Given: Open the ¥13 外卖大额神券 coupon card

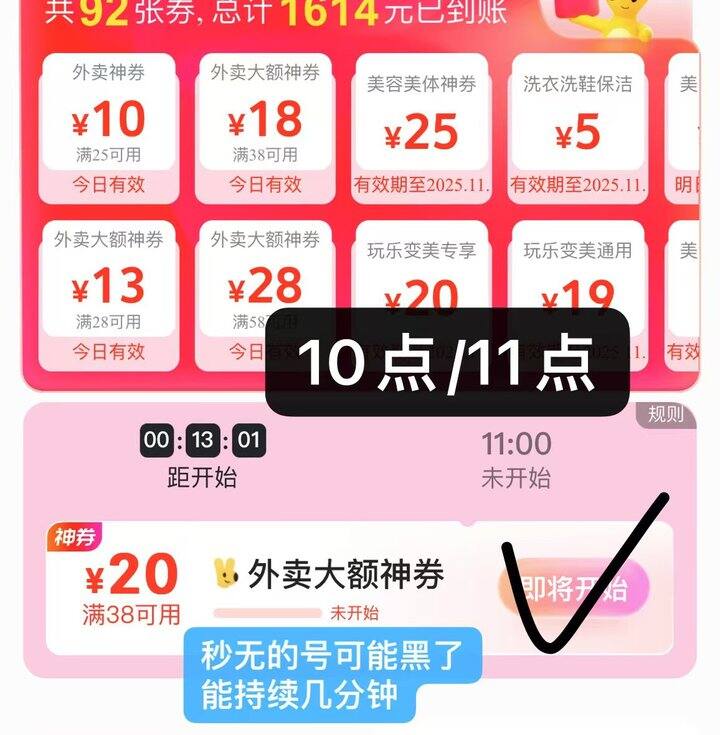Looking at the screenshot, I should (109, 295).
